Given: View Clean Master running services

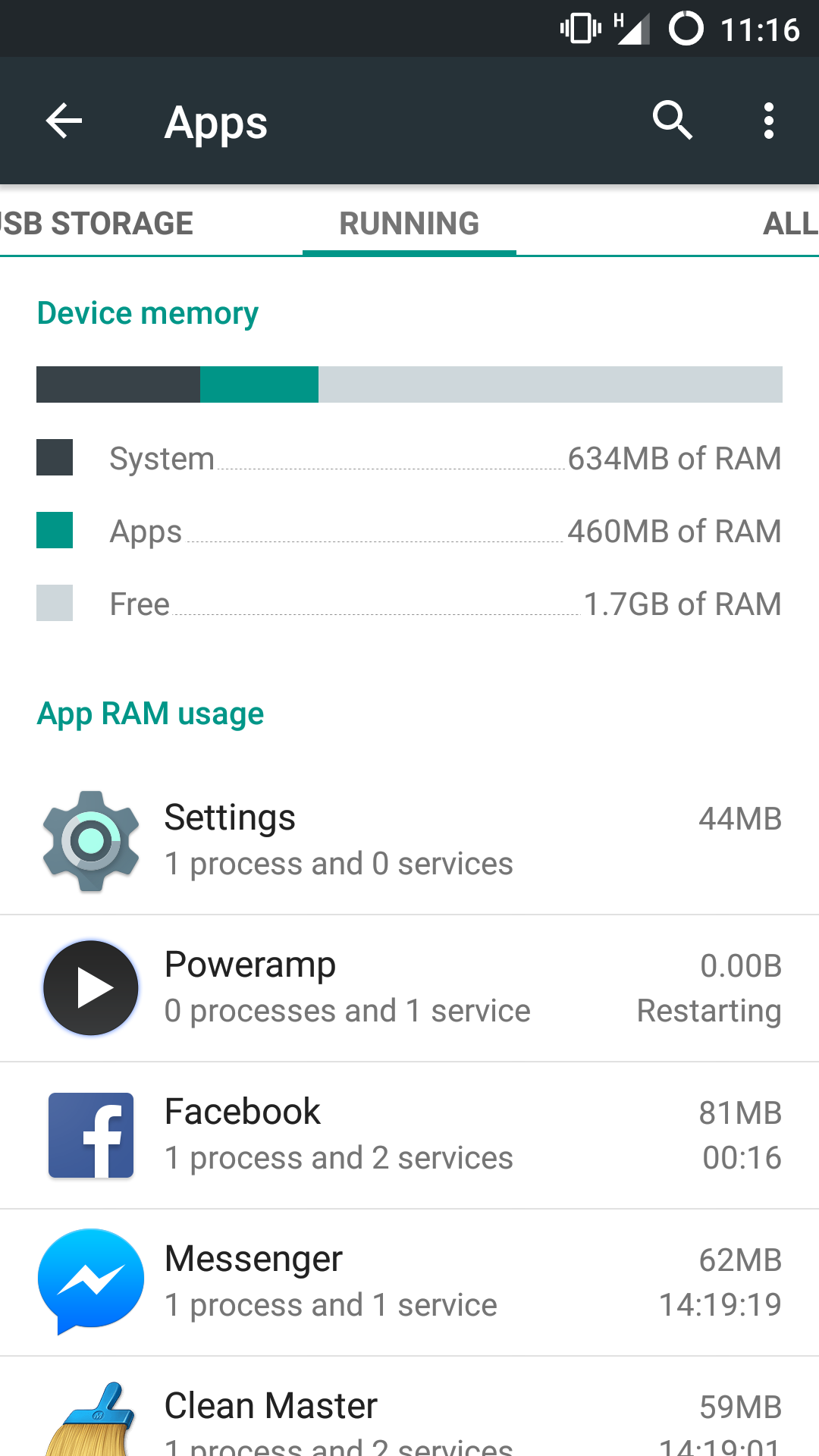Looking at the screenshot, I should (x=409, y=1418).
